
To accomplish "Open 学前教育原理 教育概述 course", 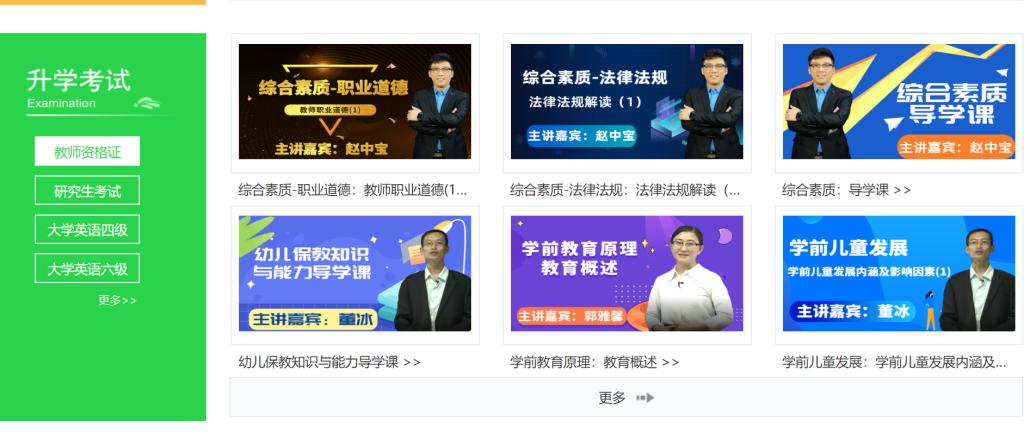I will (x=627, y=274).
